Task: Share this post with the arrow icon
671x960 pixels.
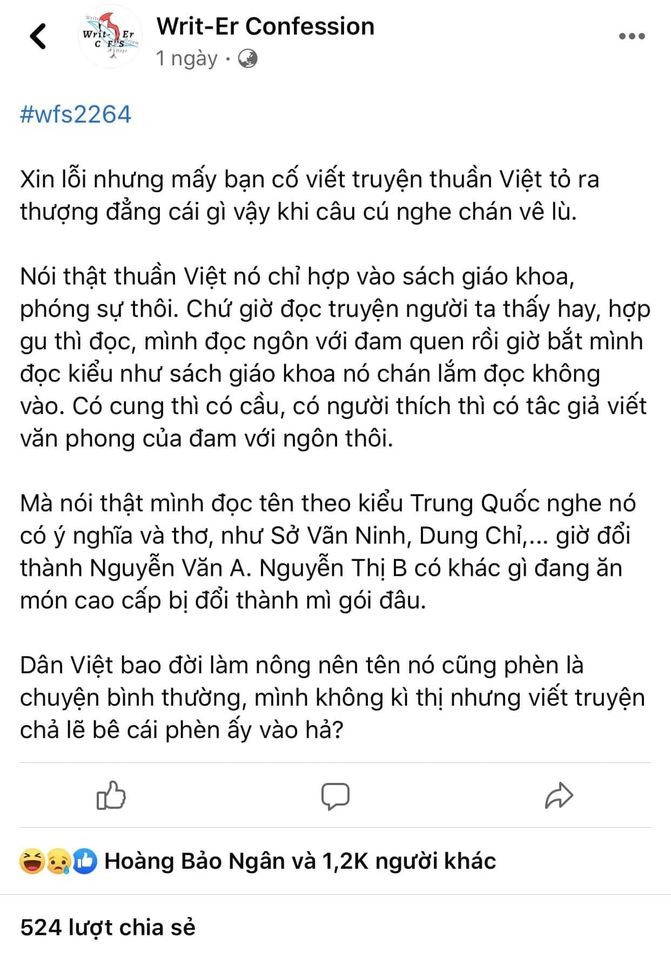Action: 558,795
